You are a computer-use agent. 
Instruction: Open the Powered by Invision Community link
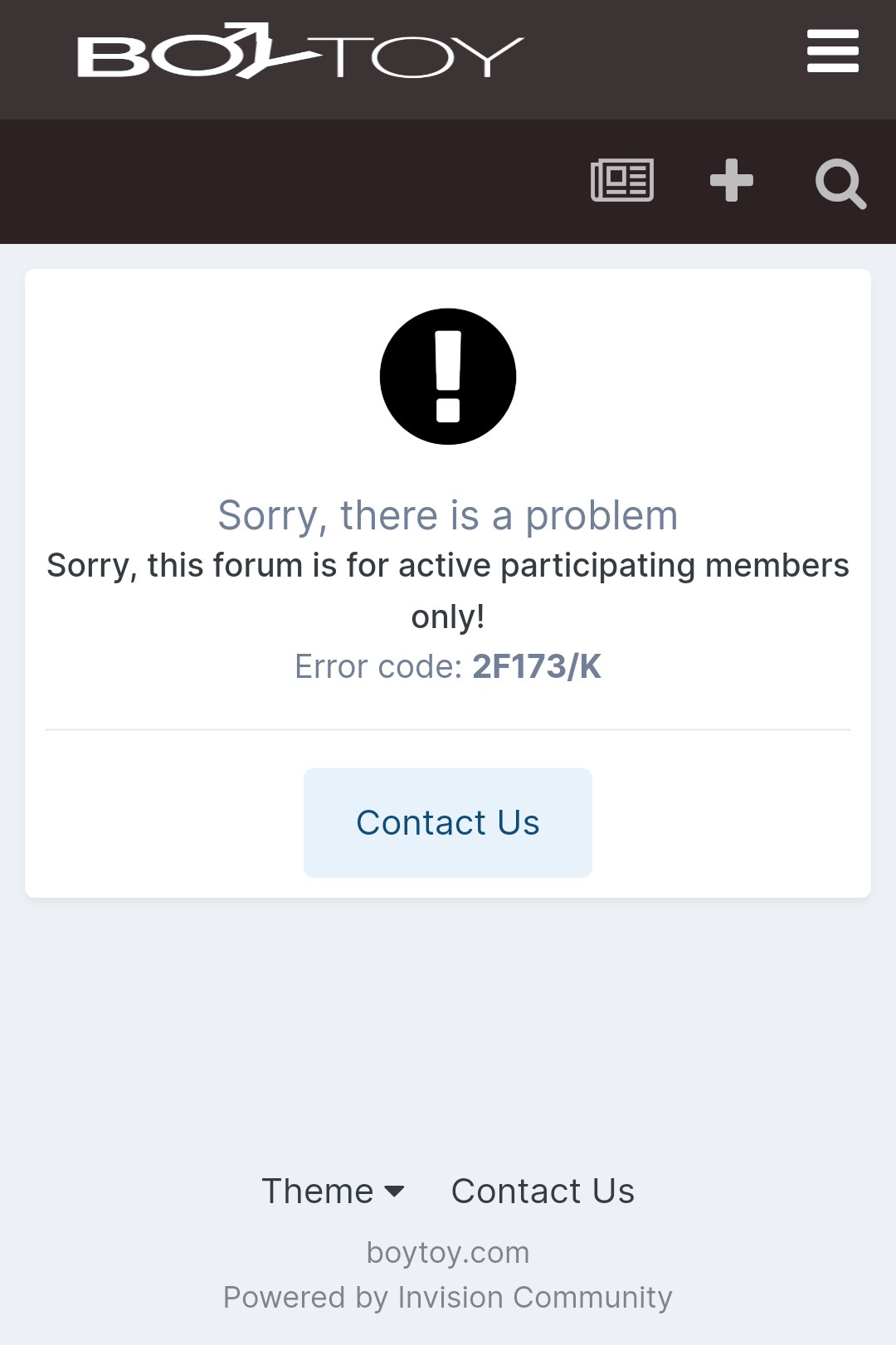(x=448, y=1297)
